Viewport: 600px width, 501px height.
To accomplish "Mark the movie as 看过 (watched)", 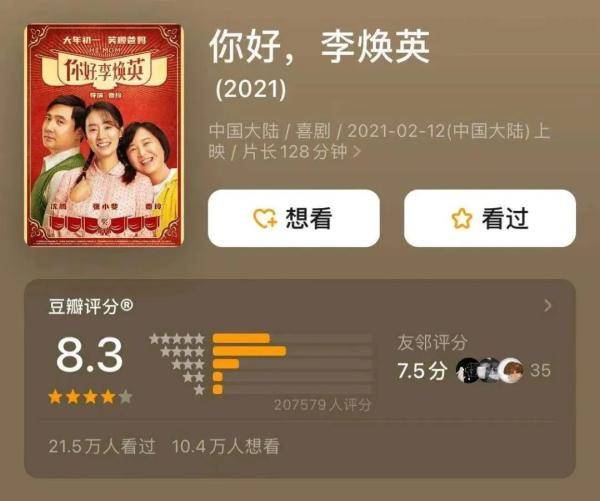I will pyautogui.click(x=489, y=218).
